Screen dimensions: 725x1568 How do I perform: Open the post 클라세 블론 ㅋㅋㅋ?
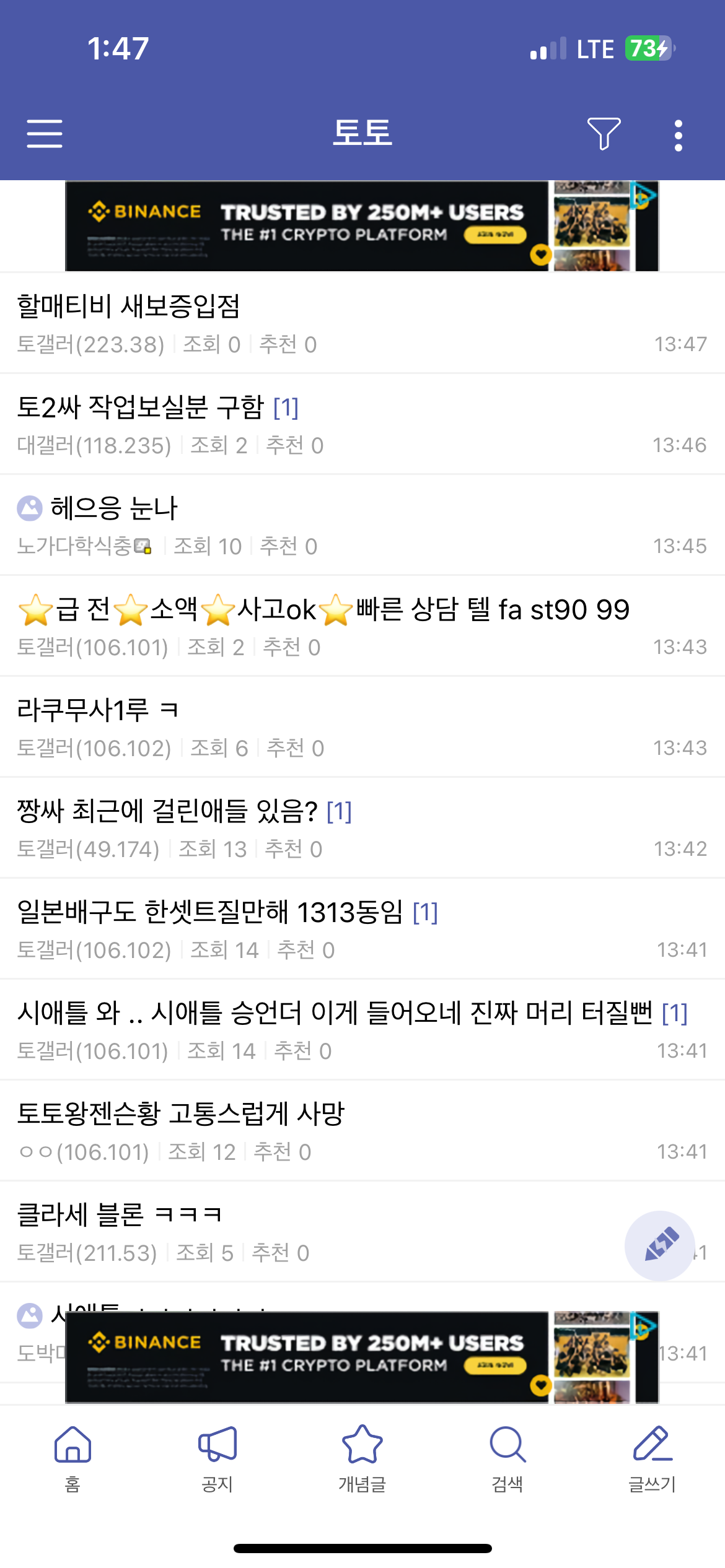[x=119, y=1215]
